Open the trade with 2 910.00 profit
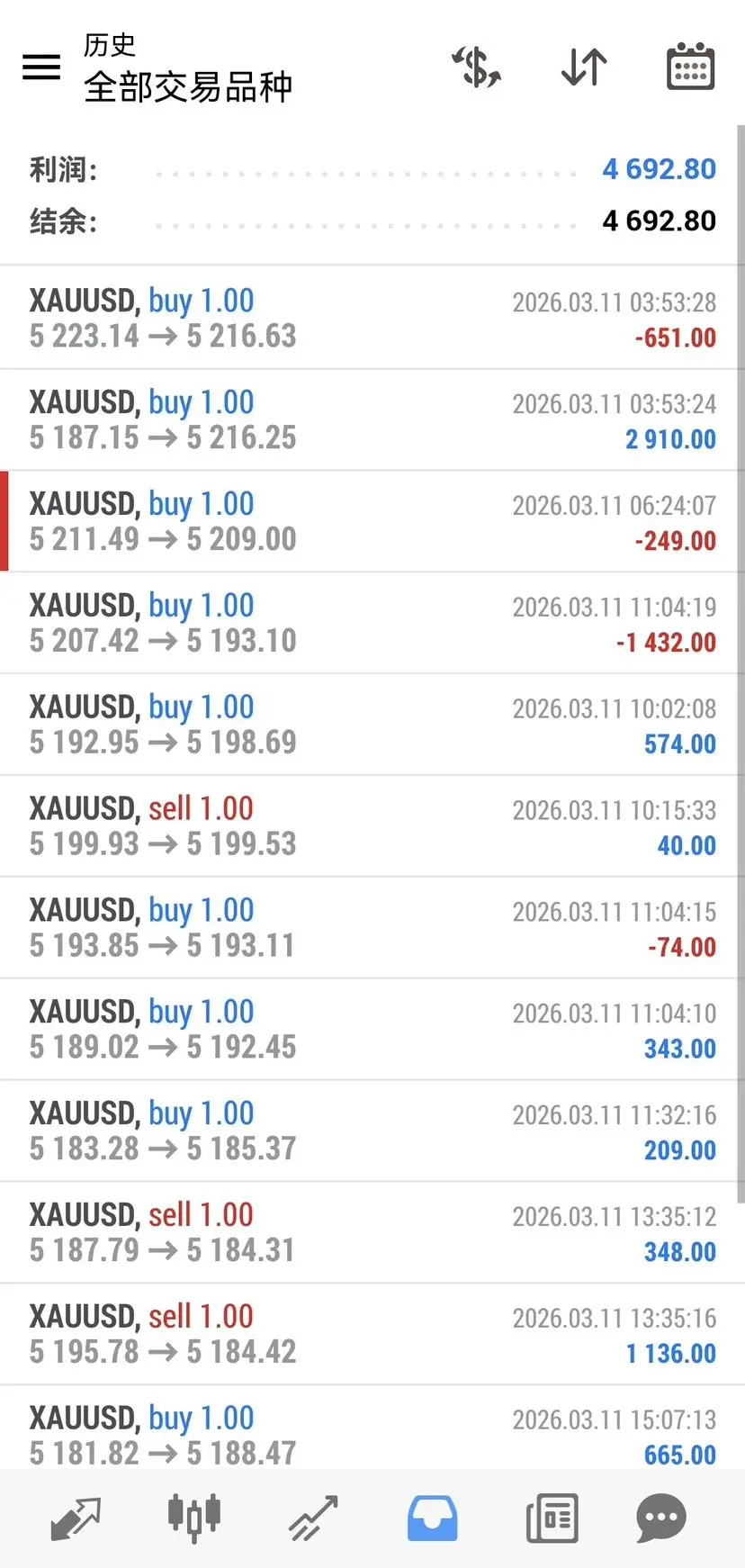 [372, 419]
